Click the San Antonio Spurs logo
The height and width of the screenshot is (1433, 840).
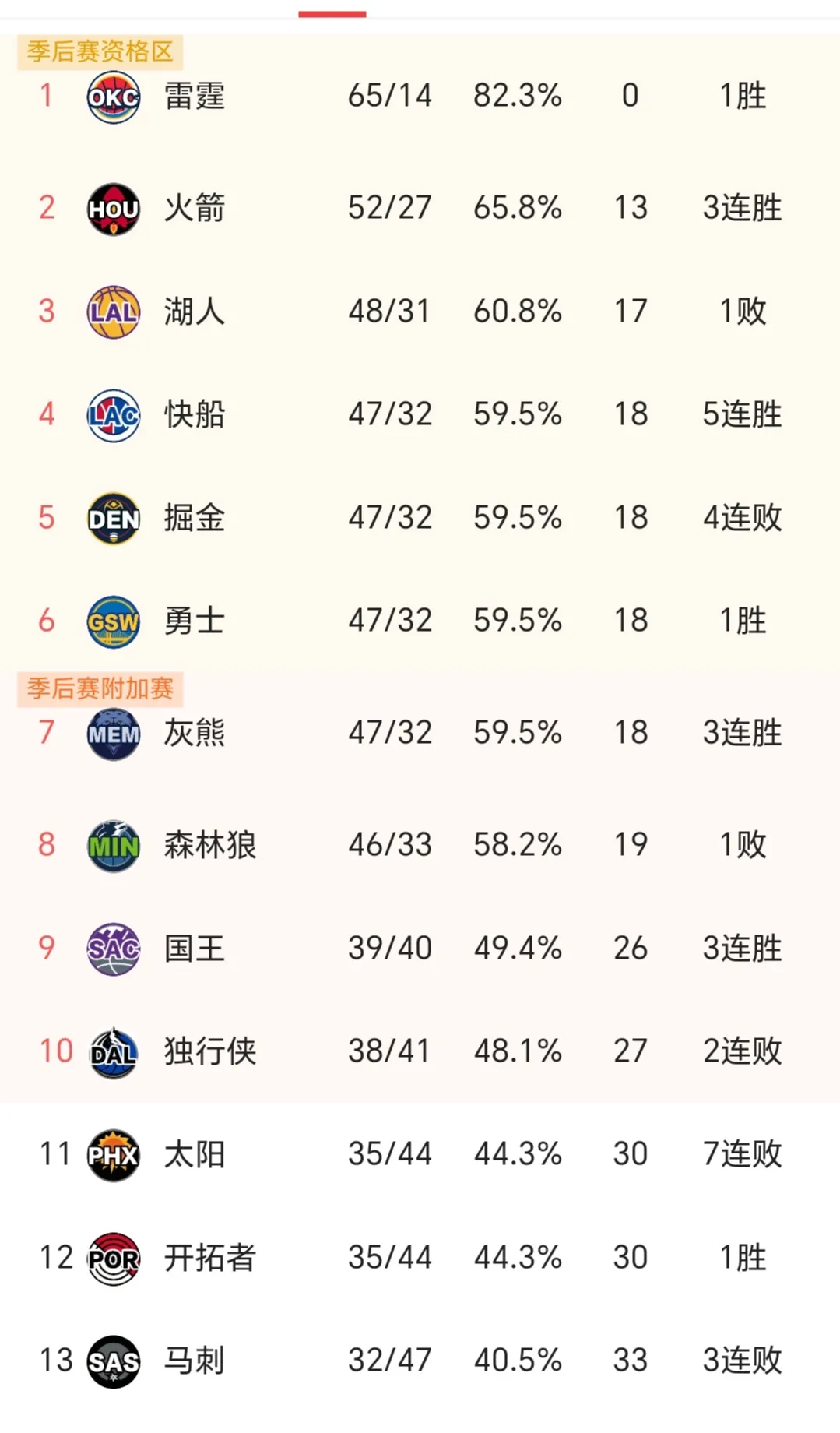tap(113, 1361)
